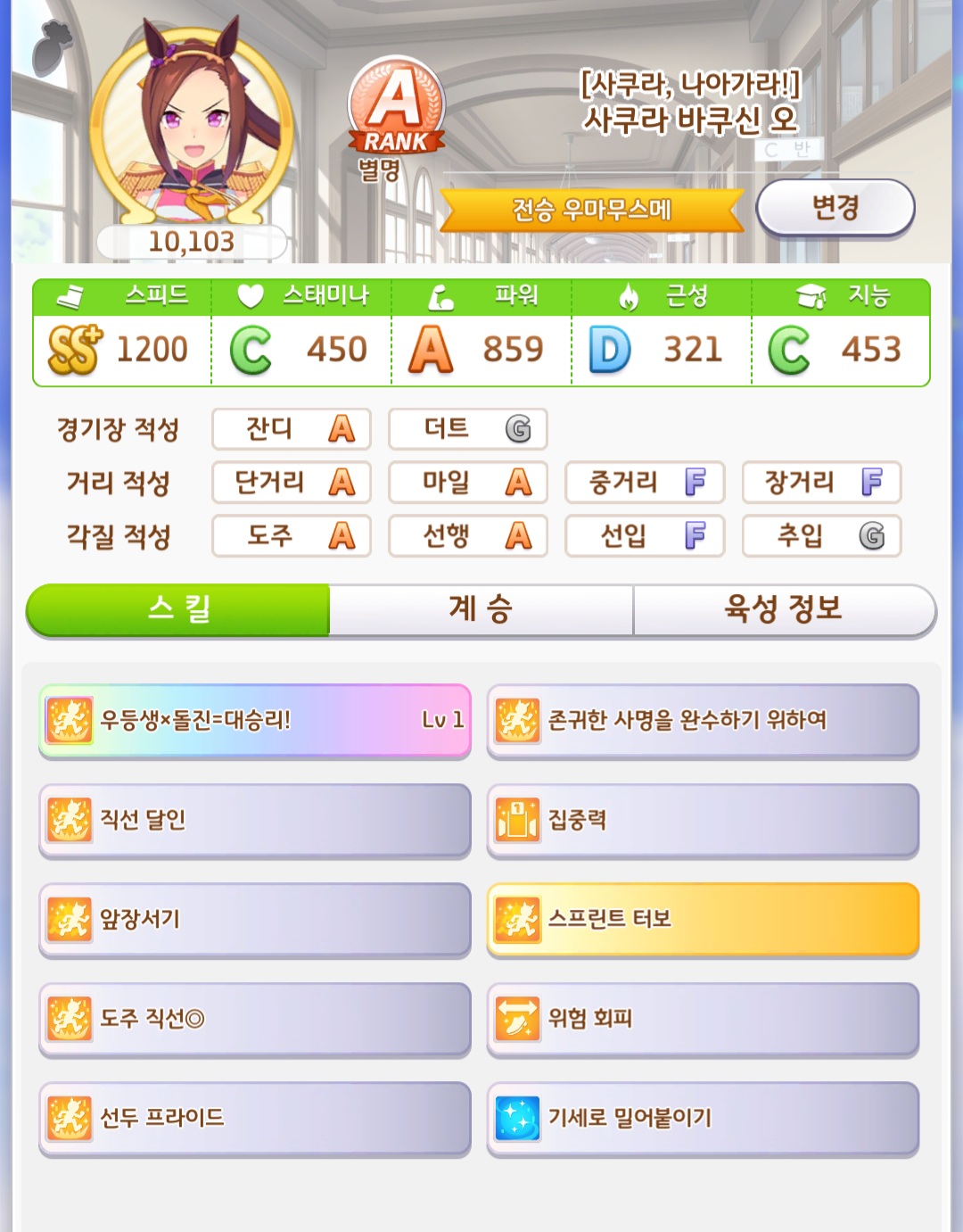Show details for the 집중력 skill
Image resolution: width=963 pixels, height=1232 pixels.
[703, 820]
